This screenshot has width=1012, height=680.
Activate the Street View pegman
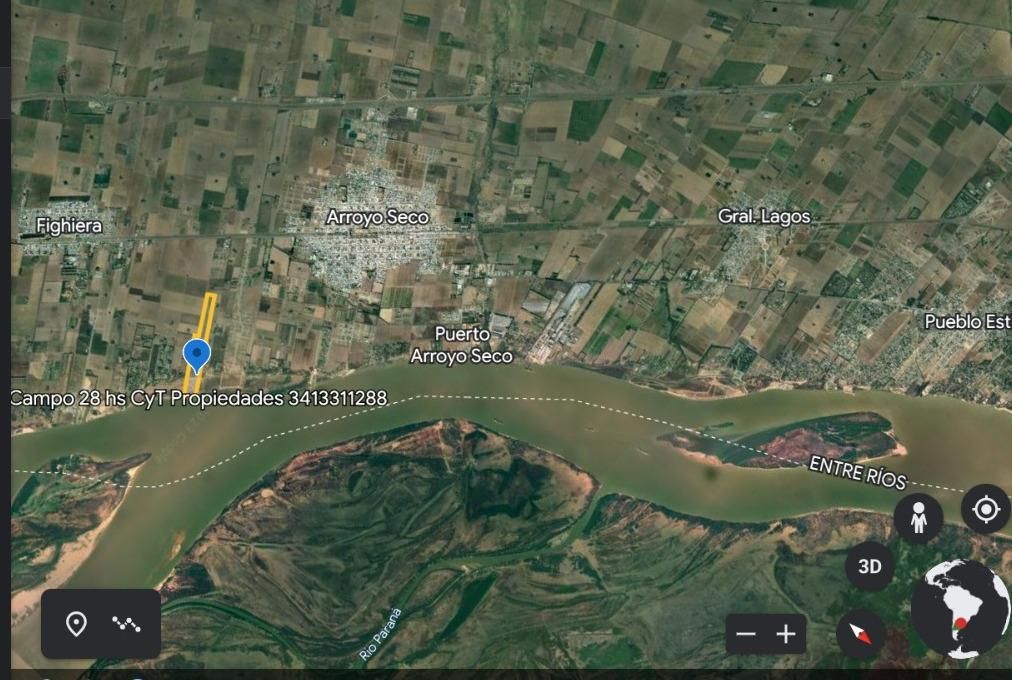pos(918,517)
